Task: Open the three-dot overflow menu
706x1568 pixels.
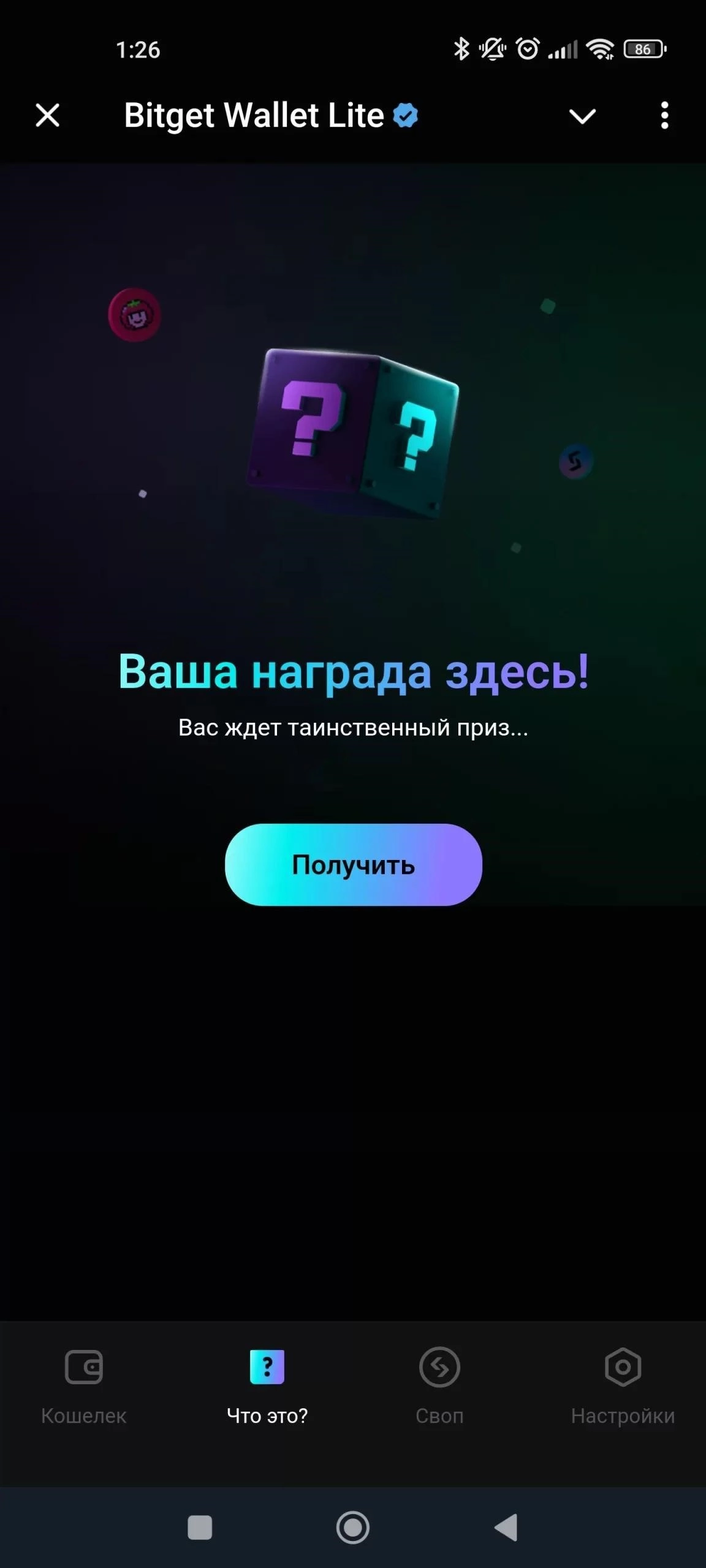Action: [664, 115]
